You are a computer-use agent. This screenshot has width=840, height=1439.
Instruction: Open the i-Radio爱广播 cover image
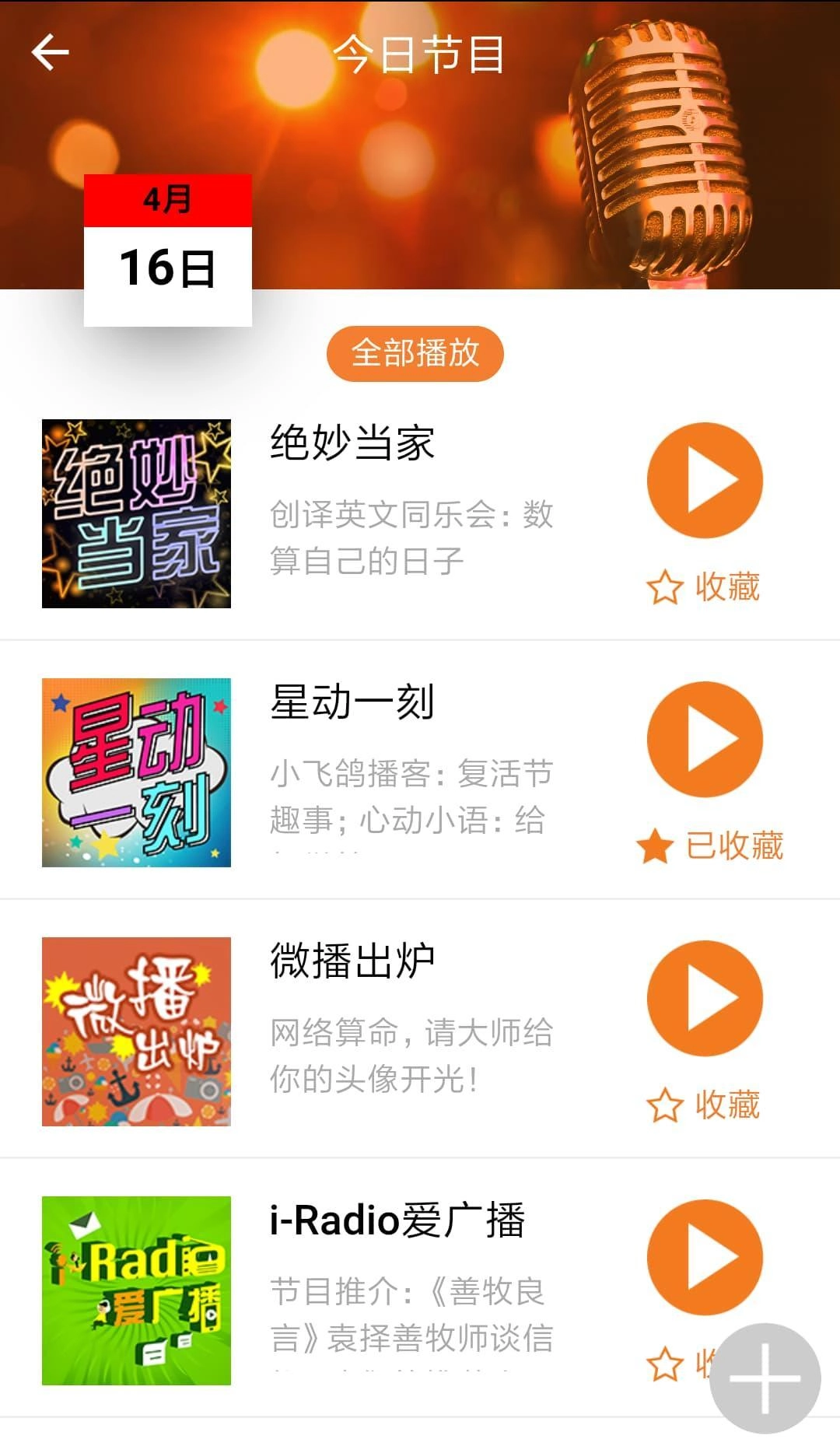[136, 1290]
